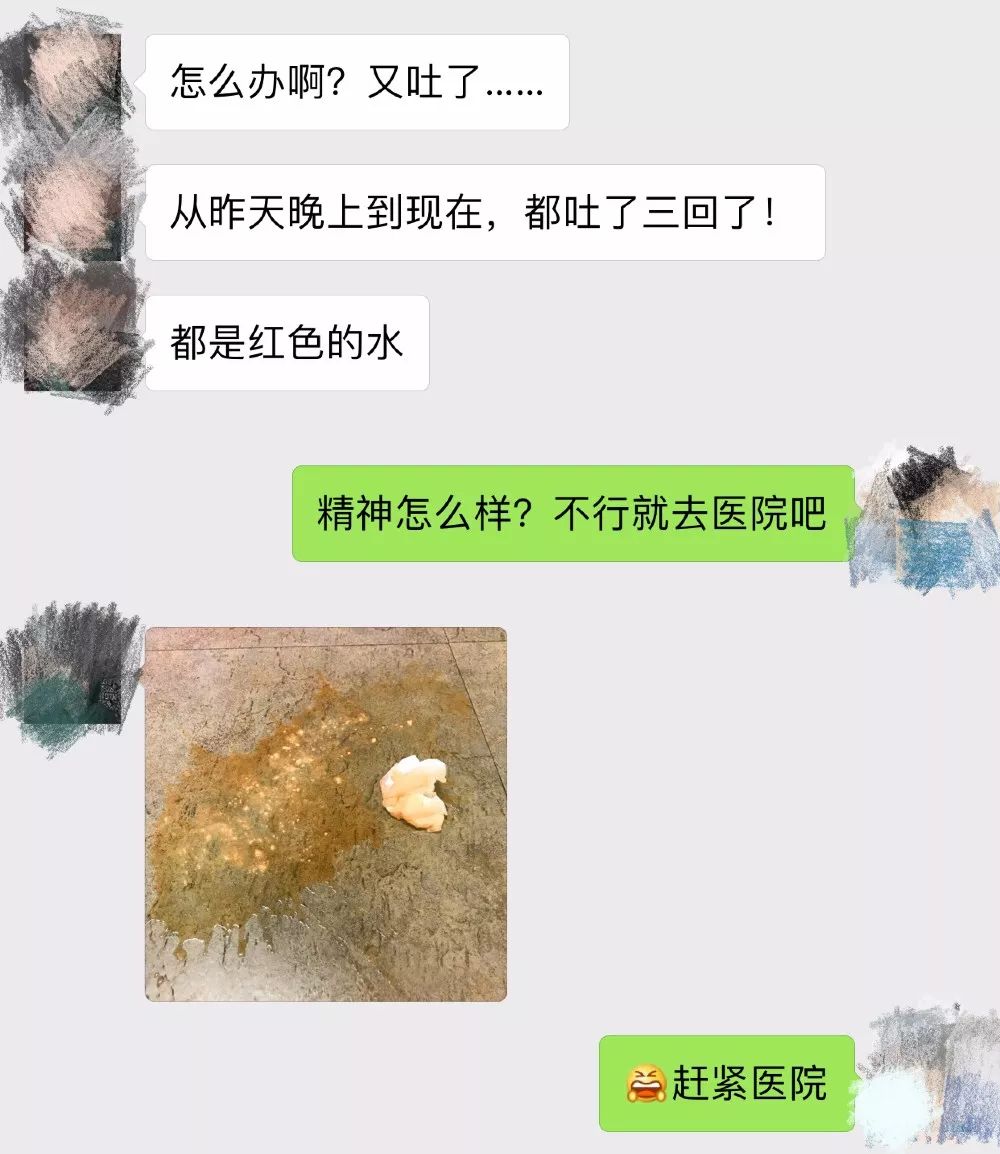Select the "都吐了三回了！" message bubble
The image size is (1000, 1154).
tap(490, 211)
